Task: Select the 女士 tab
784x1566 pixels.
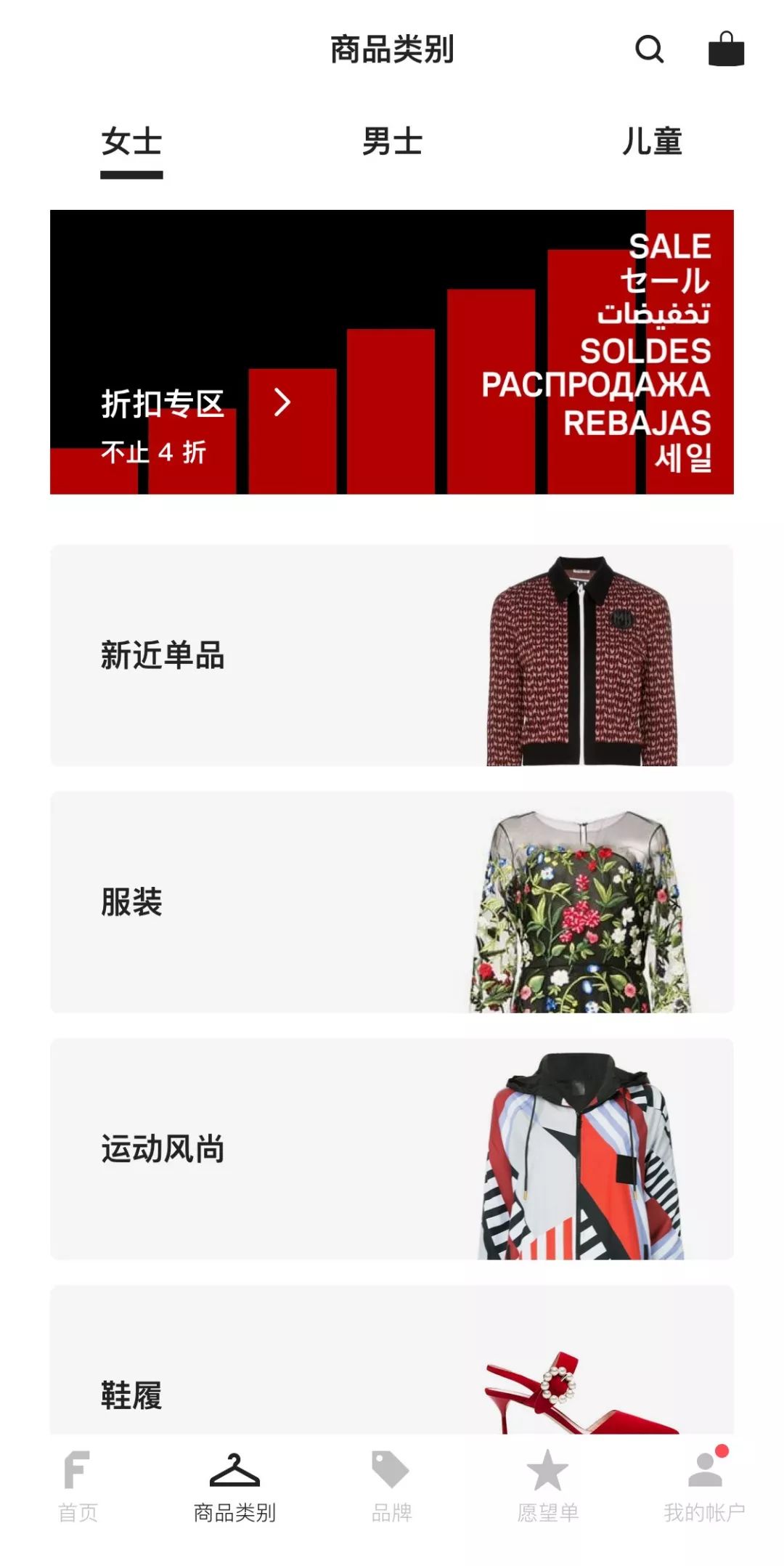Action: (x=131, y=142)
